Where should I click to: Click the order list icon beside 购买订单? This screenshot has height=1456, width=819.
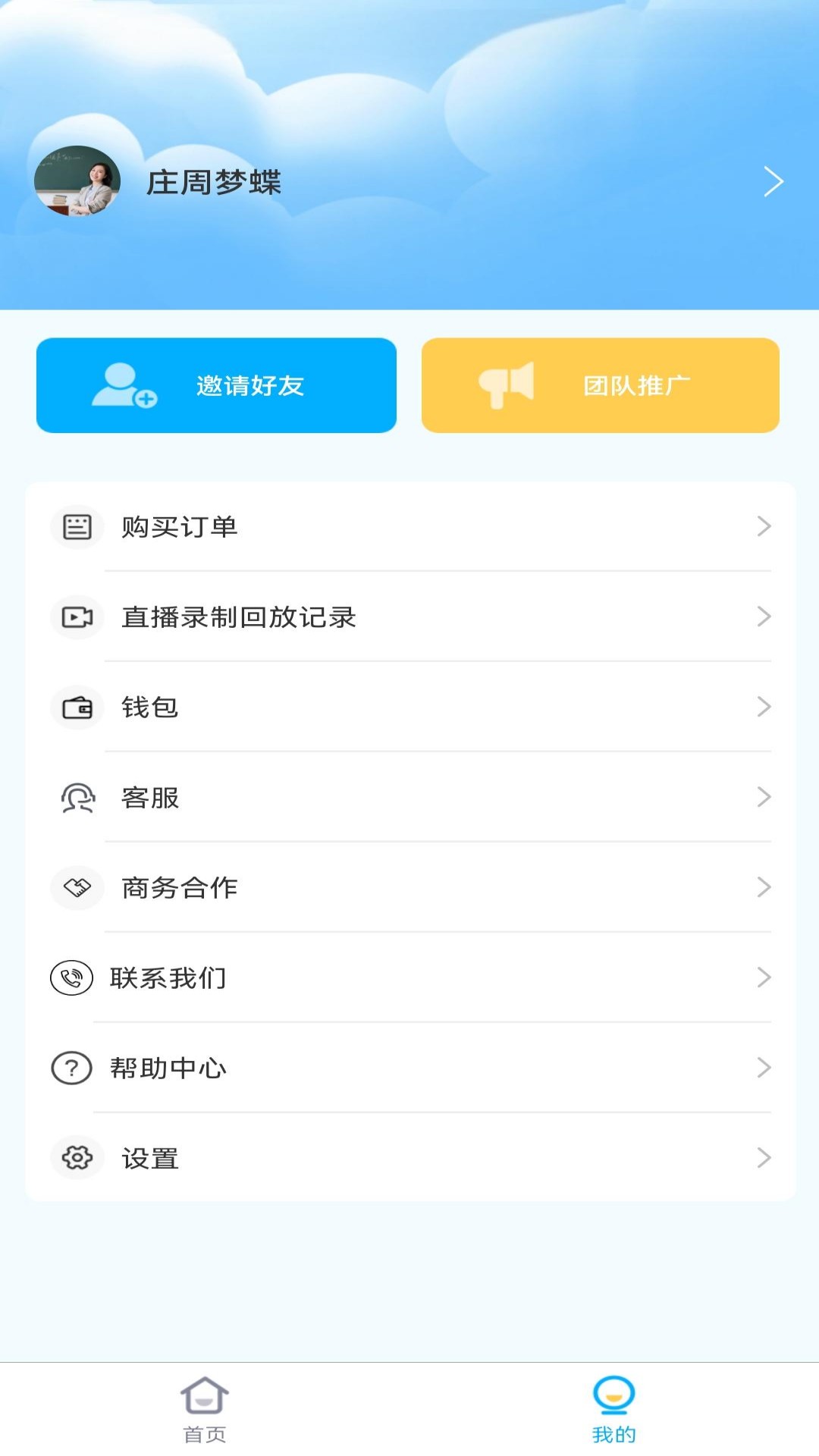[77, 526]
